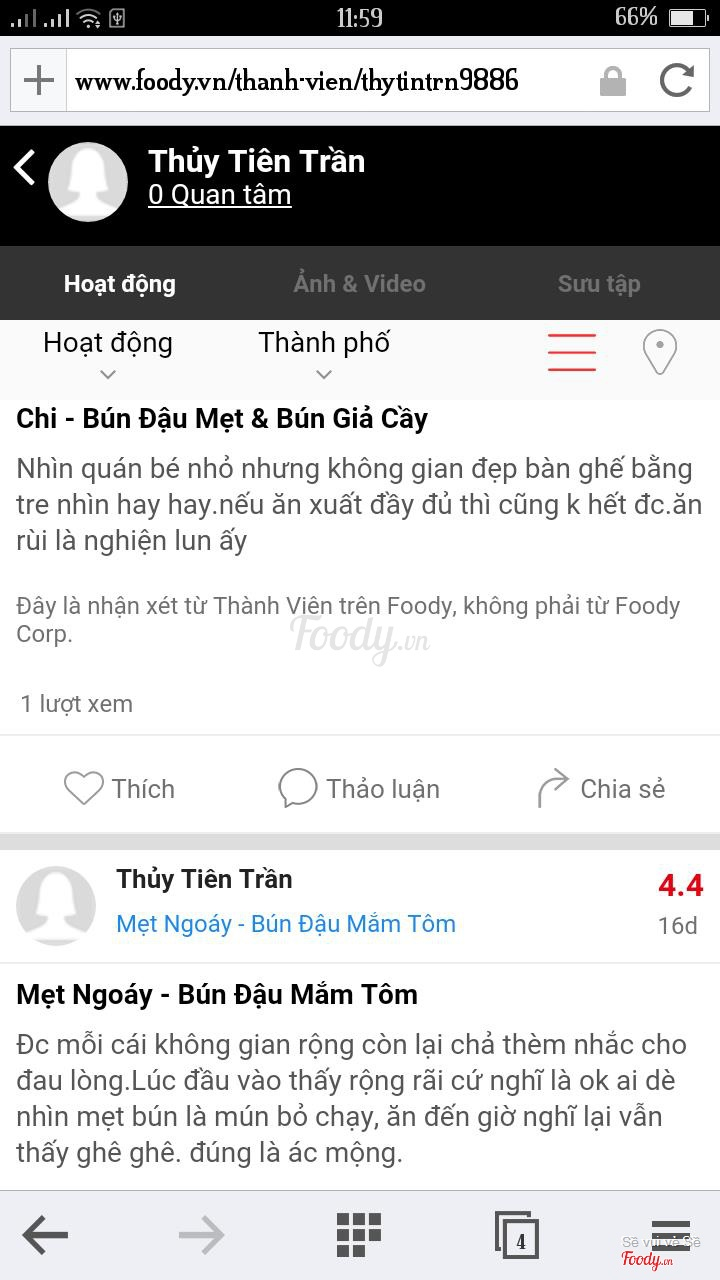
Task: Go to the previous page in browser
Action: coord(45,1236)
